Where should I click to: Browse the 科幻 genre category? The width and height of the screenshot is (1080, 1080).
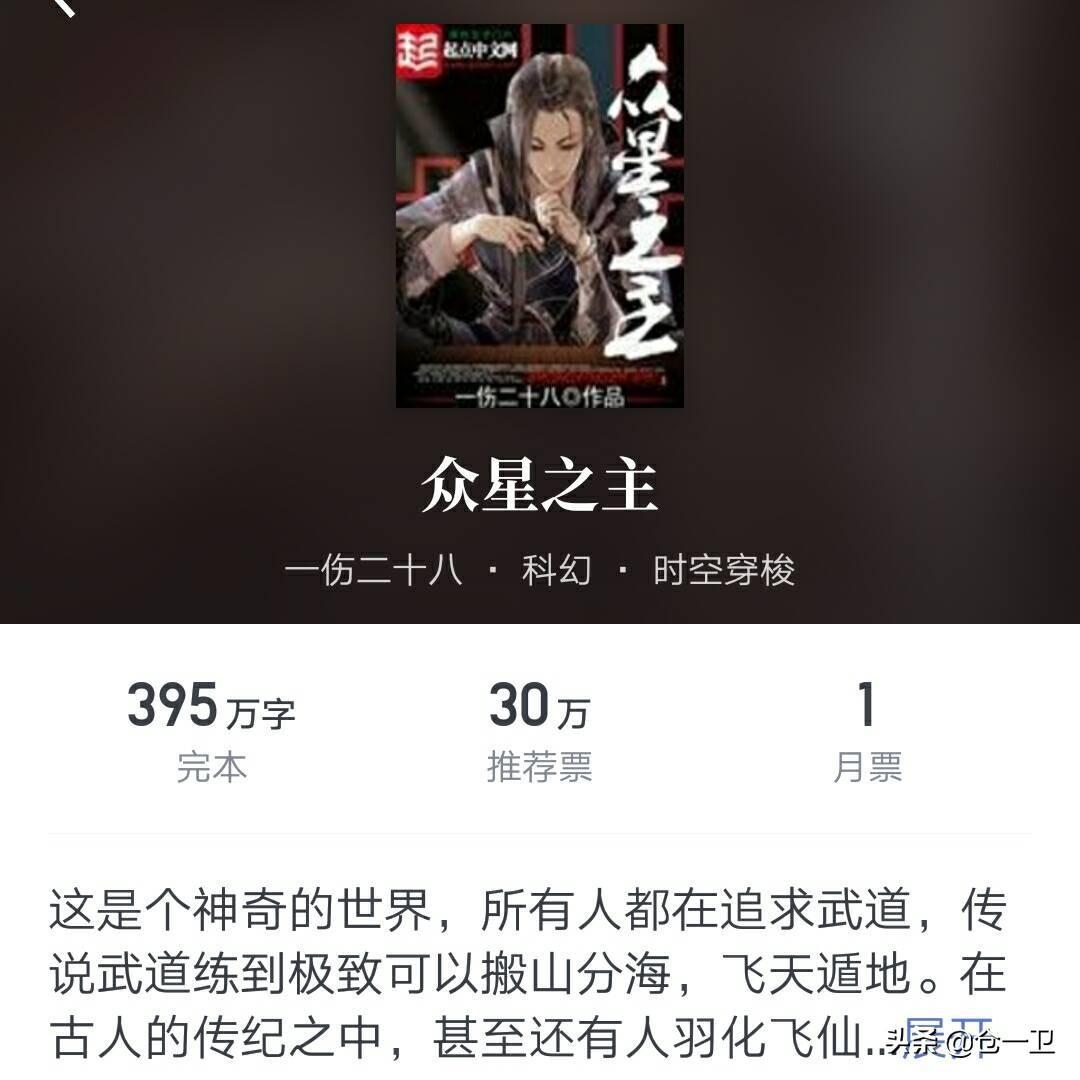557,571
